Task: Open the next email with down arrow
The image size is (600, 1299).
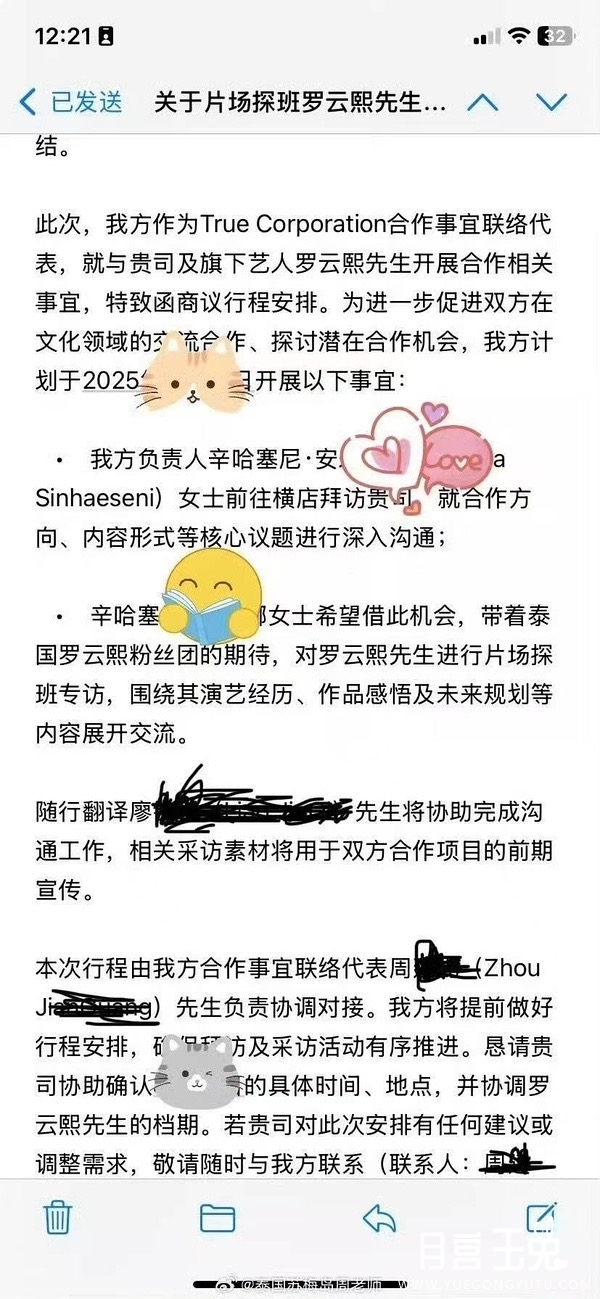Action: [551, 101]
